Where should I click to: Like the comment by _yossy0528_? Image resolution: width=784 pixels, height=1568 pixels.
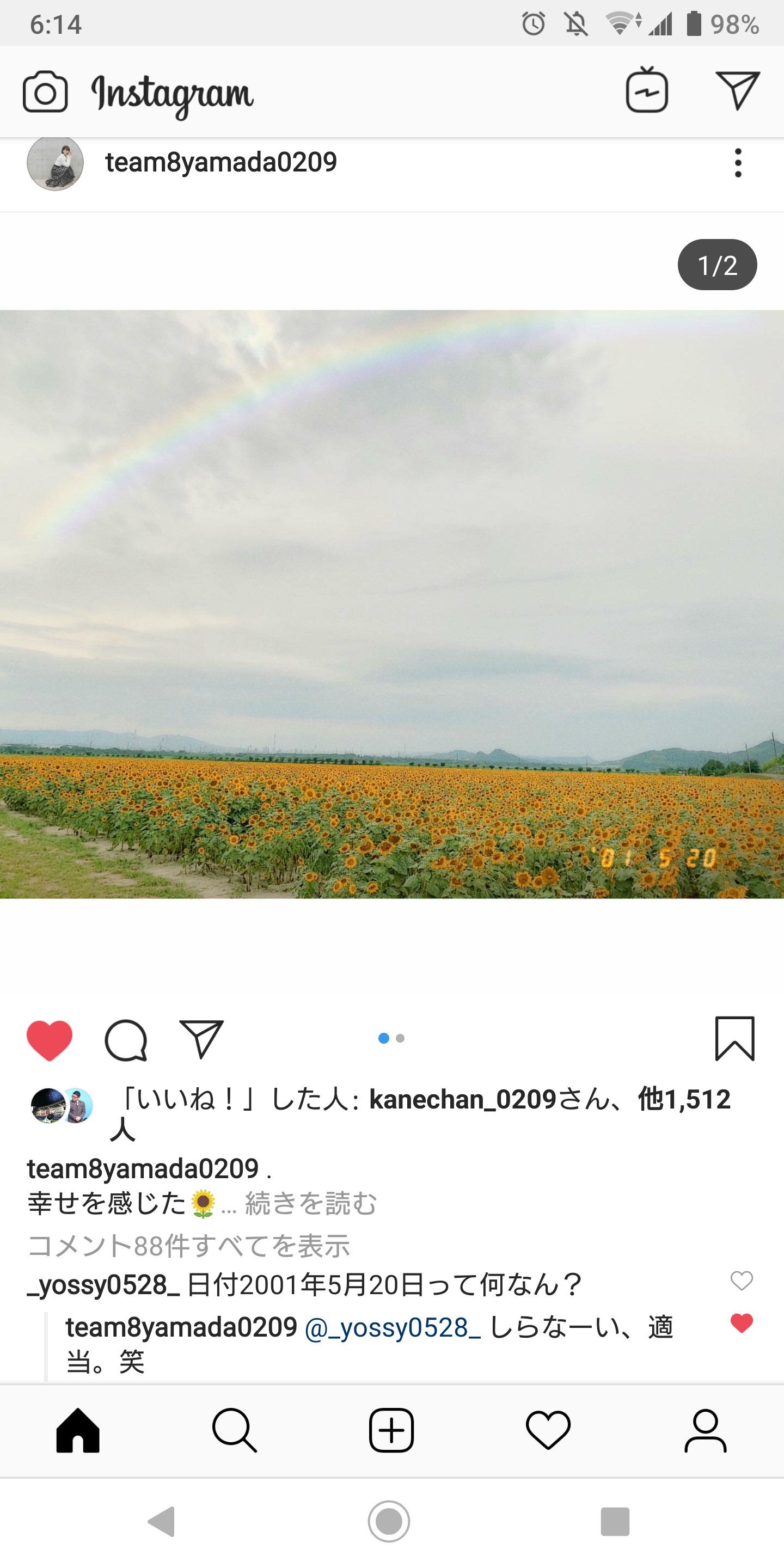[742, 1281]
